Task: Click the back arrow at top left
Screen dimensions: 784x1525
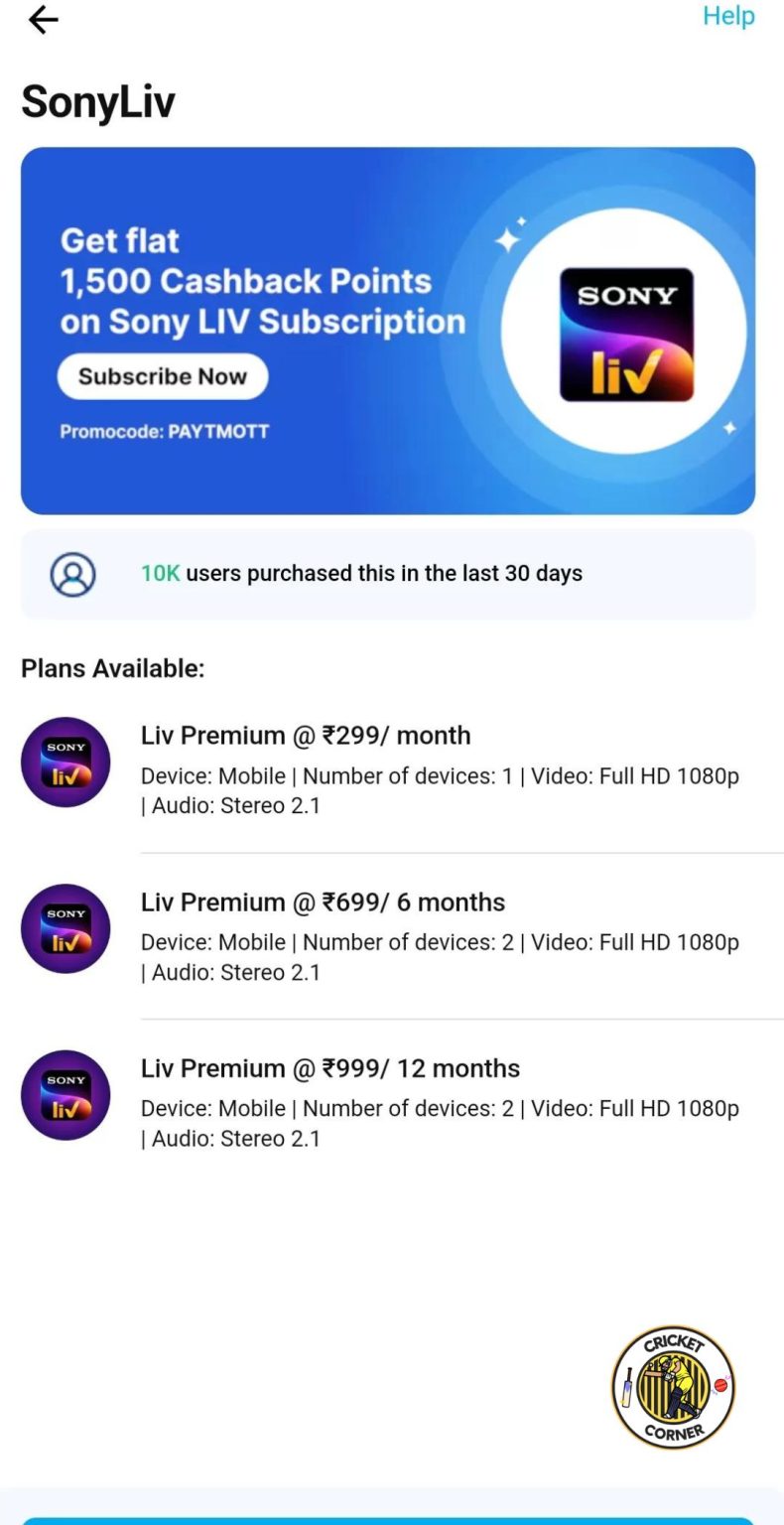Action: (43, 20)
